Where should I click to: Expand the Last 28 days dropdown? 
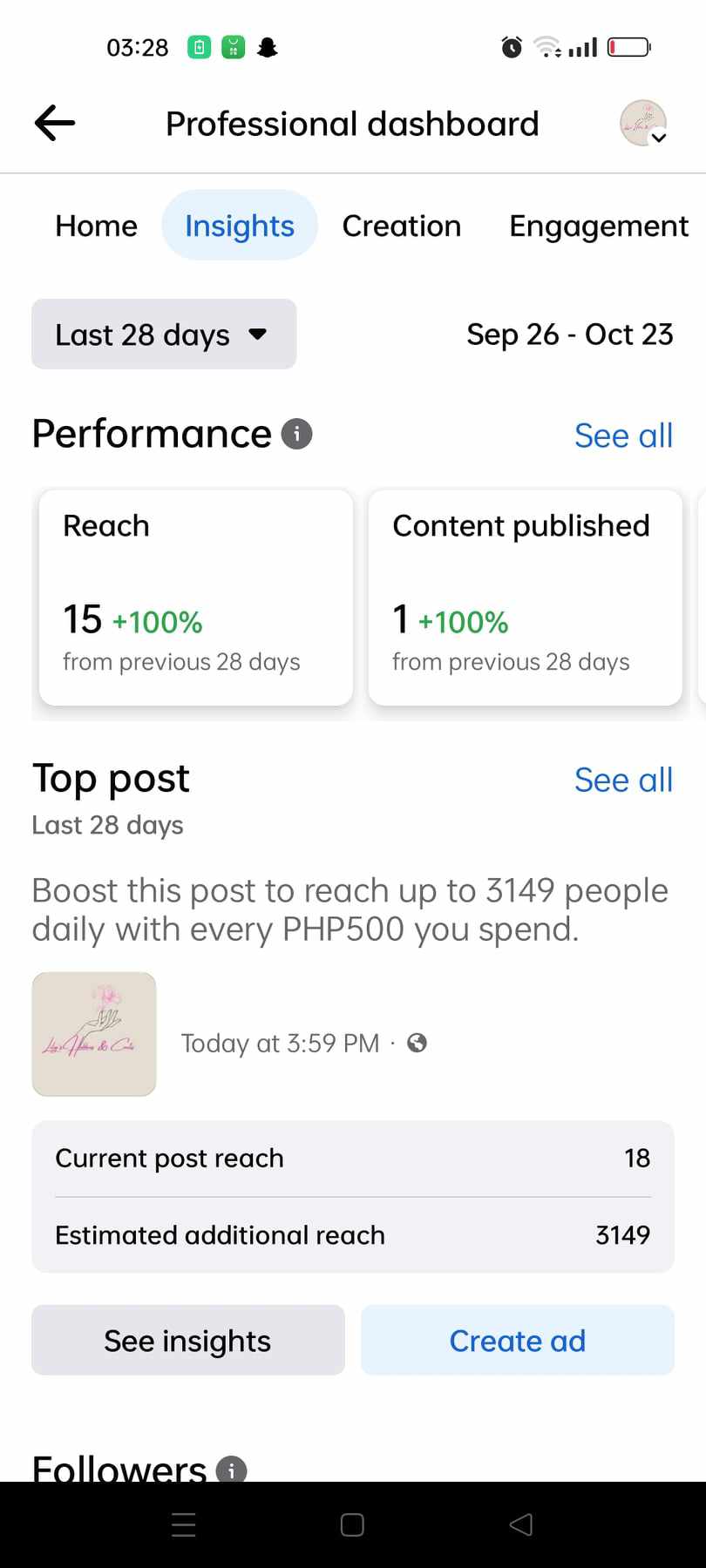(x=164, y=335)
